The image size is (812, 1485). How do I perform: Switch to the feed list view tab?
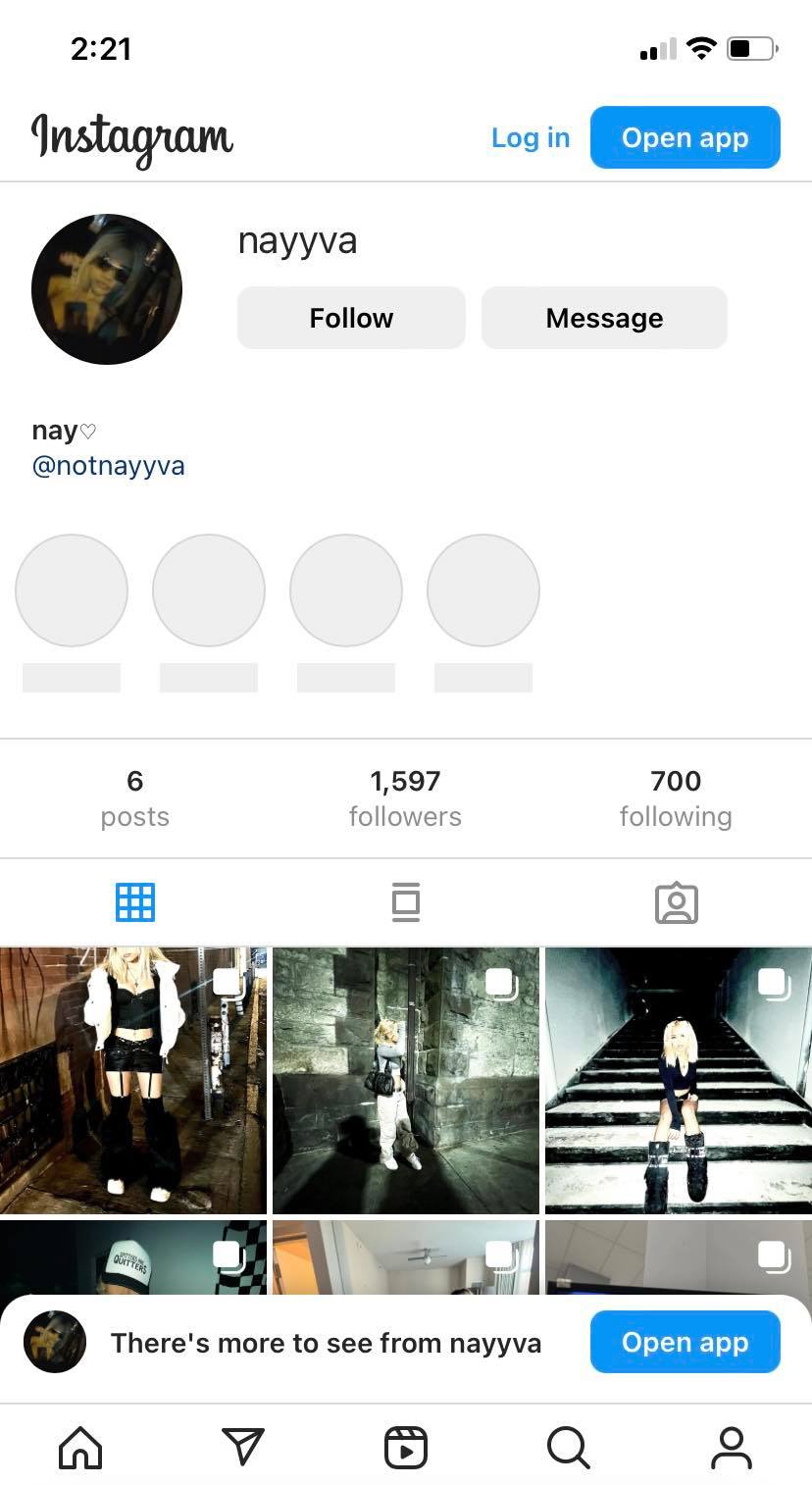click(x=405, y=902)
